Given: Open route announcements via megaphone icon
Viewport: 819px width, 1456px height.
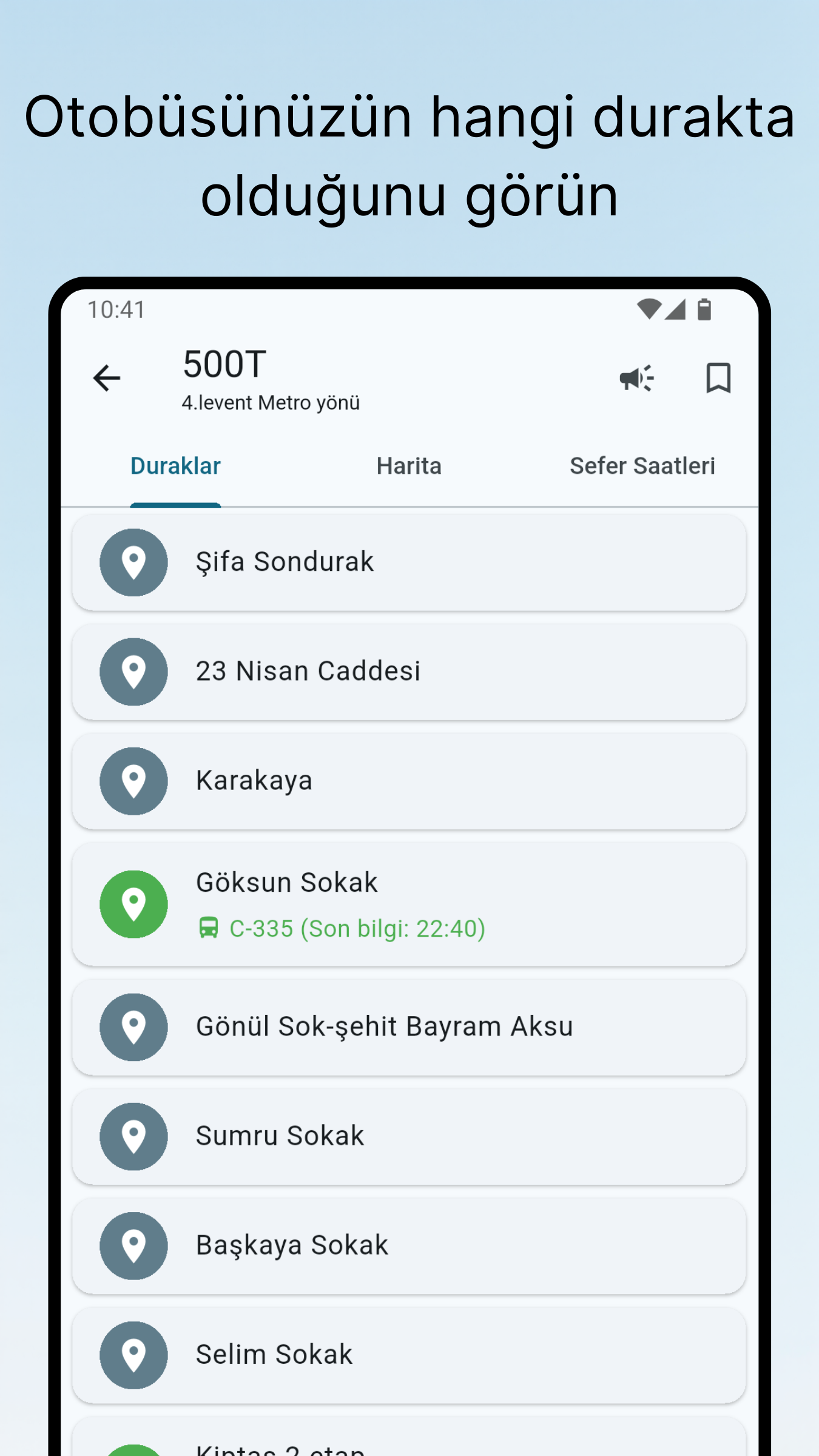Looking at the screenshot, I should click(635, 377).
